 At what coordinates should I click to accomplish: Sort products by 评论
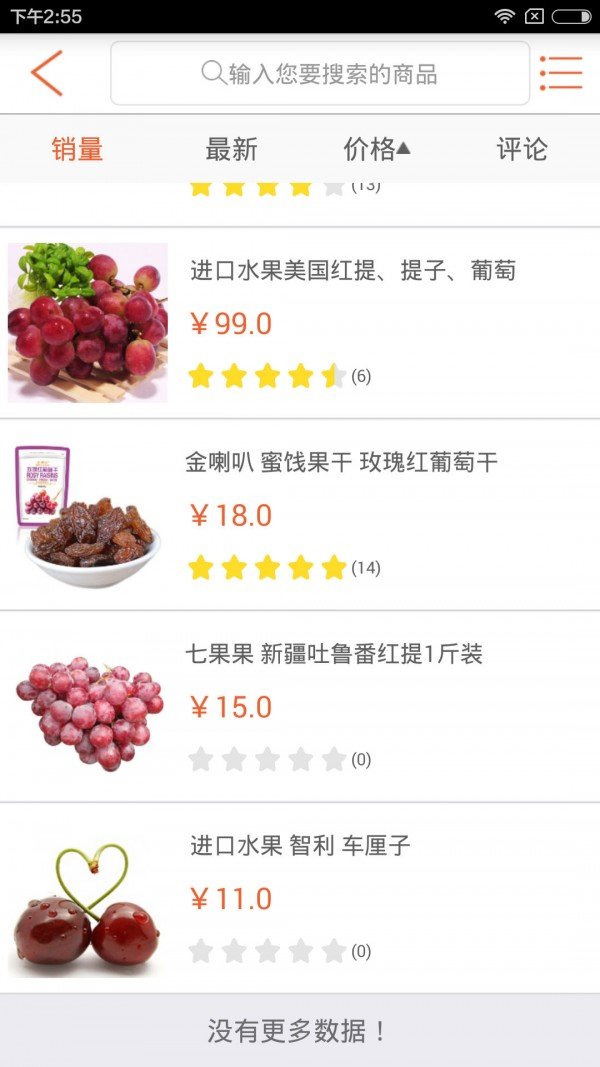pyautogui.click(x=522, y=150)
